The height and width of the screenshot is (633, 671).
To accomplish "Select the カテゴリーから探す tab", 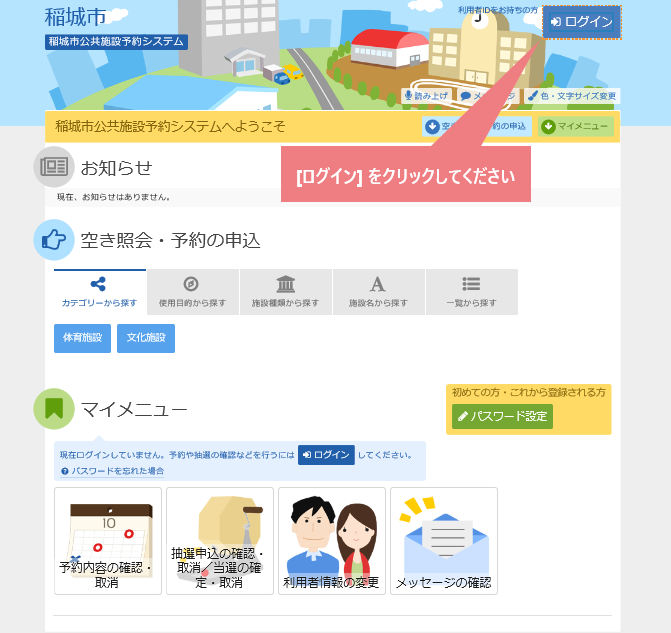I will pos(99,292).
